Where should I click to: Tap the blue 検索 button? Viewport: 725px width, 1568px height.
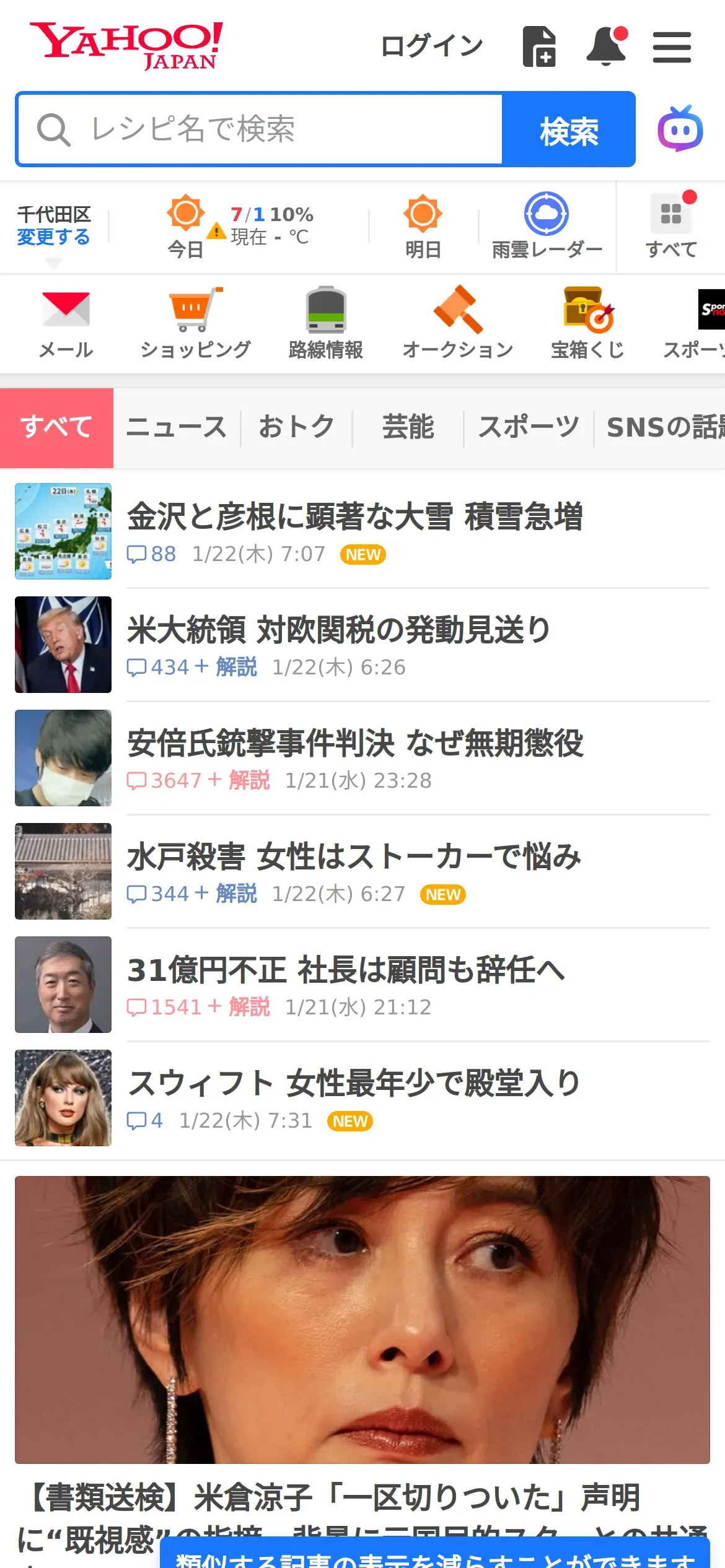click(568, 129)
